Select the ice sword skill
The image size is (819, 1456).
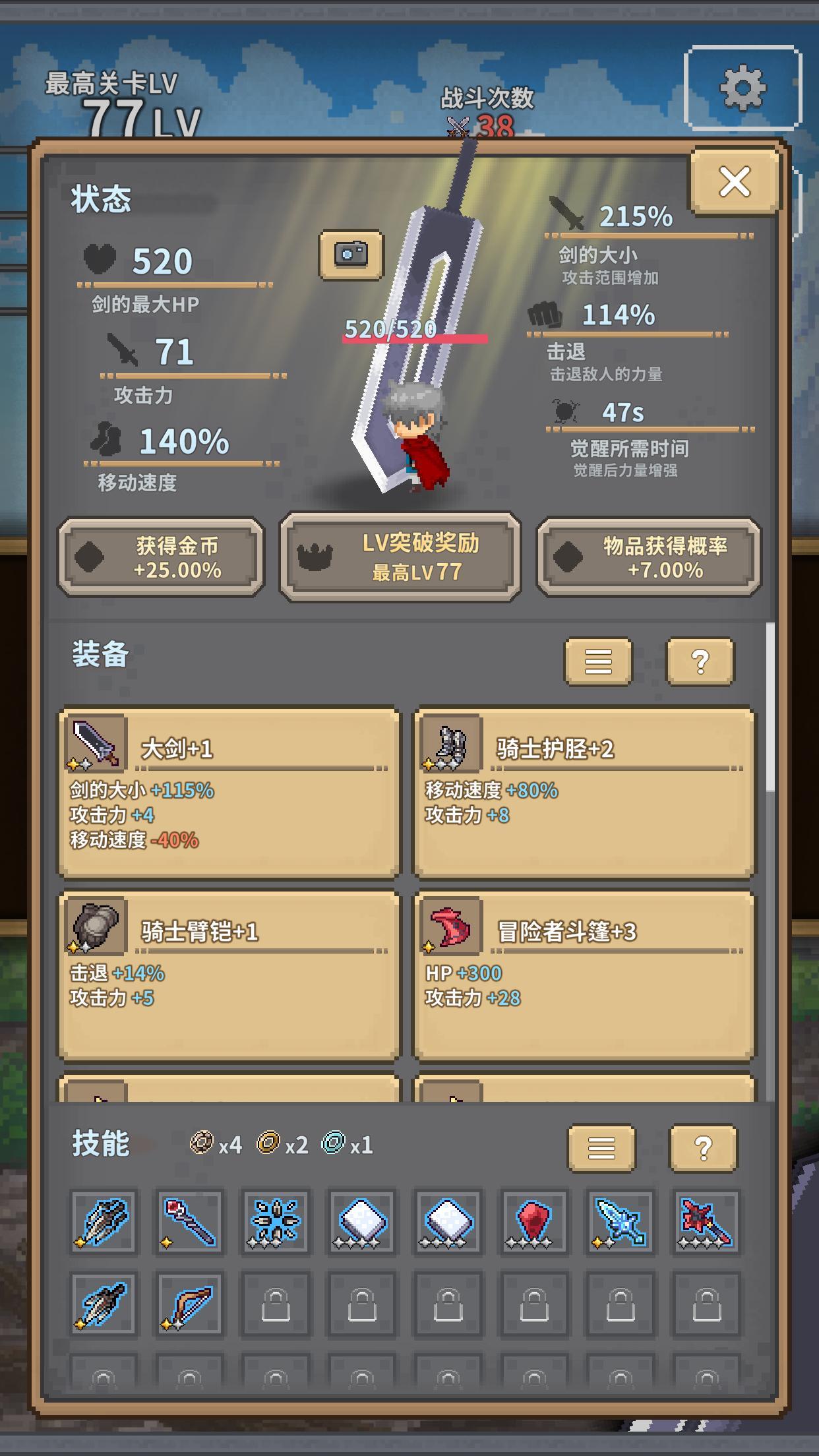pyautogui.click(x=620, y=1221)
